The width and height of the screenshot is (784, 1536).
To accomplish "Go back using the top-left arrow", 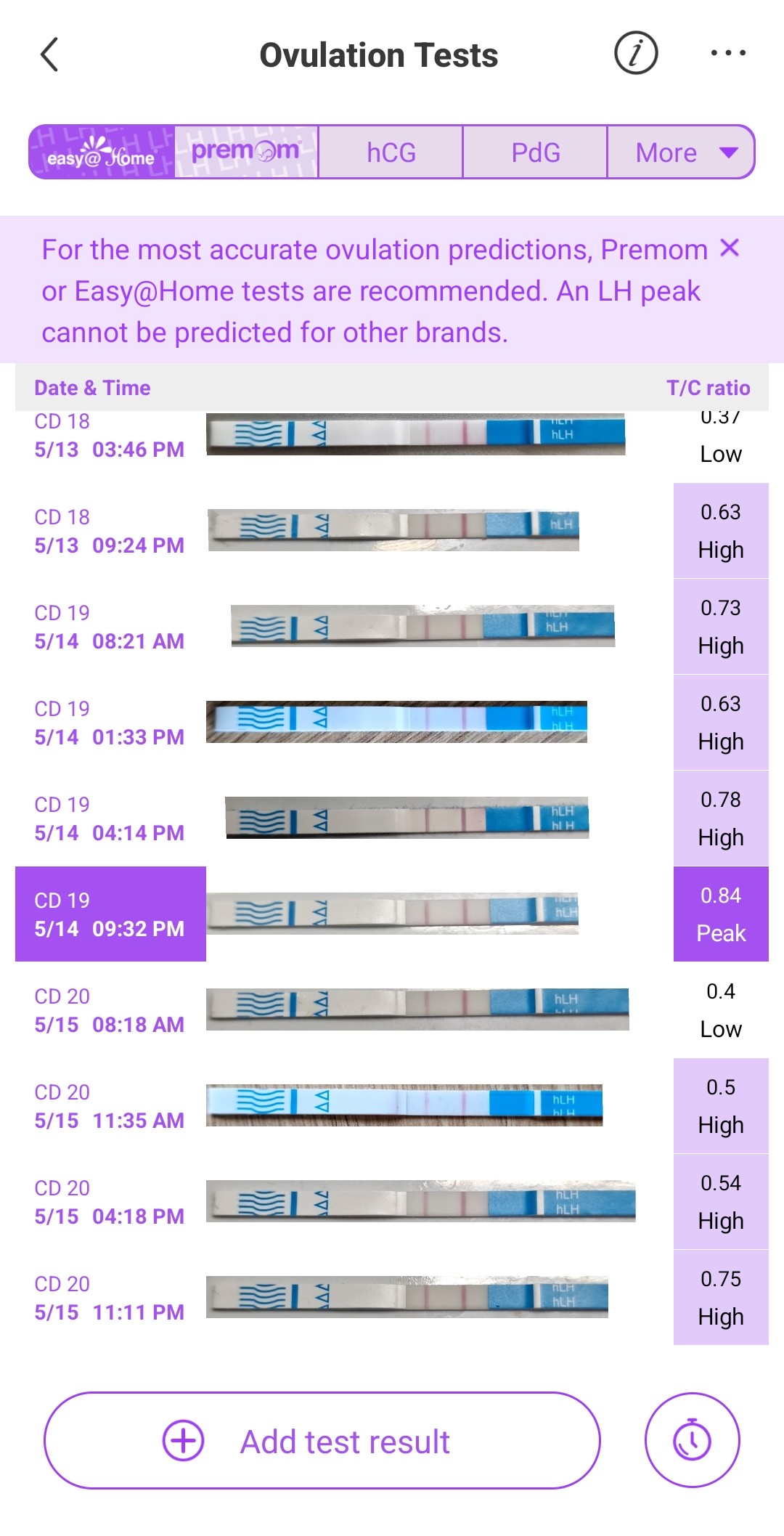I will 49,54.
